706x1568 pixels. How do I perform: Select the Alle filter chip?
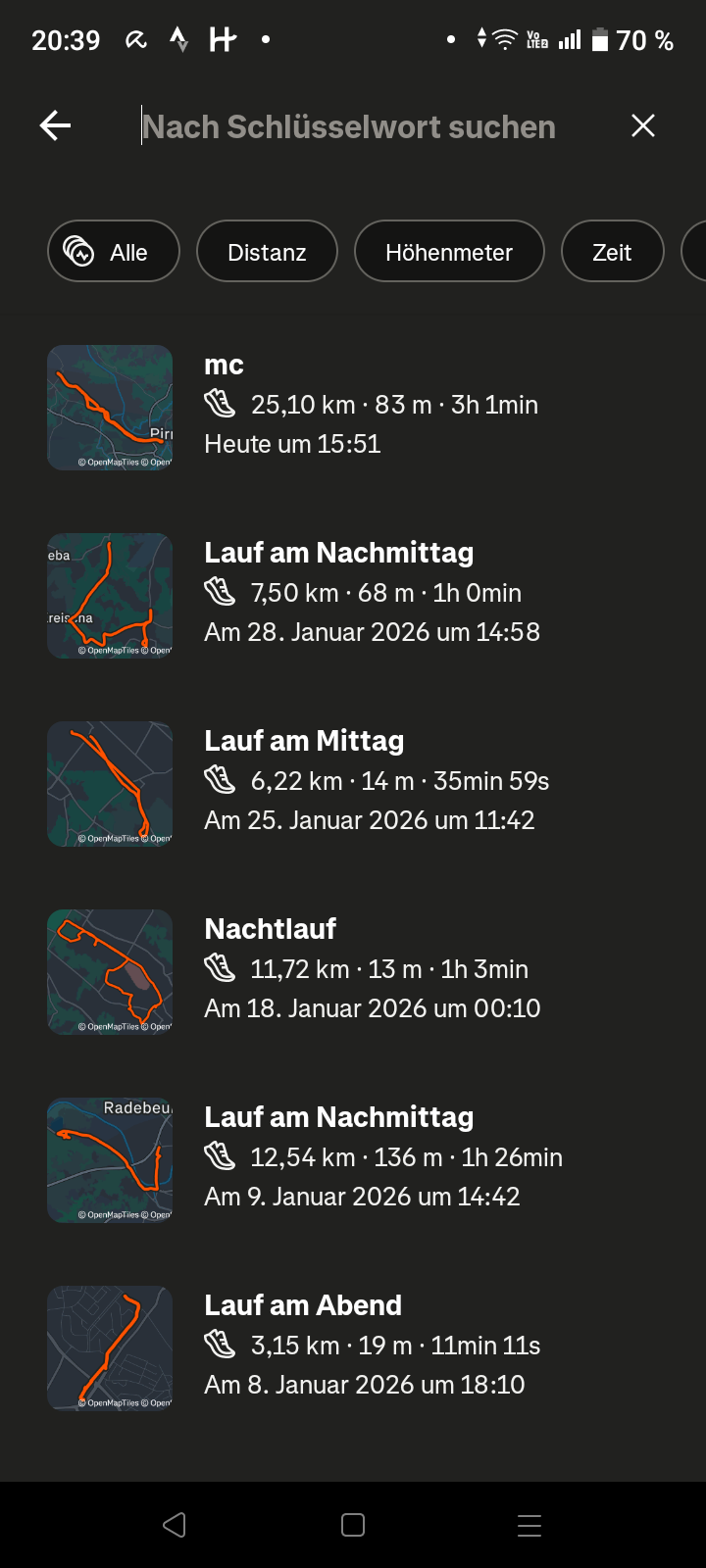click(114, 252)
